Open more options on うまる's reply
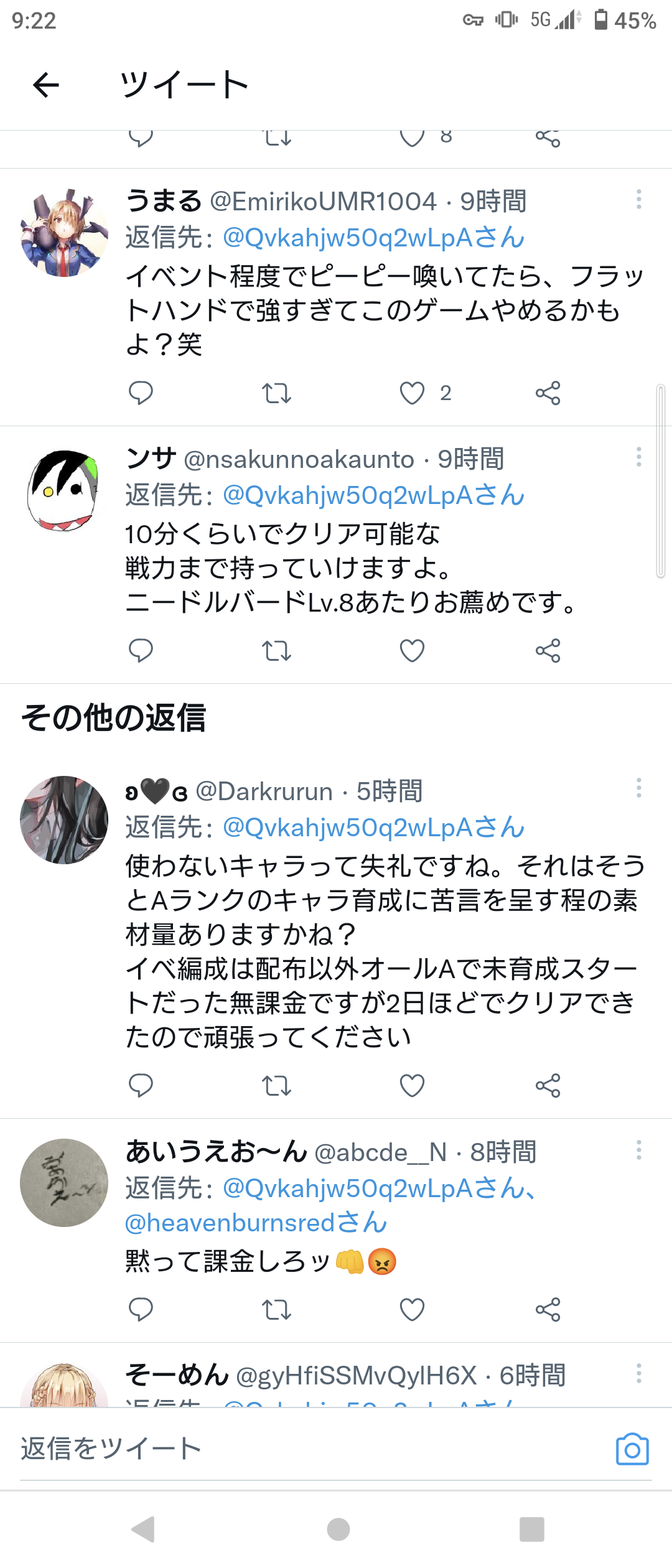Image resolution: width=672 pixels, height=1568 pixels. pos(638,200)
